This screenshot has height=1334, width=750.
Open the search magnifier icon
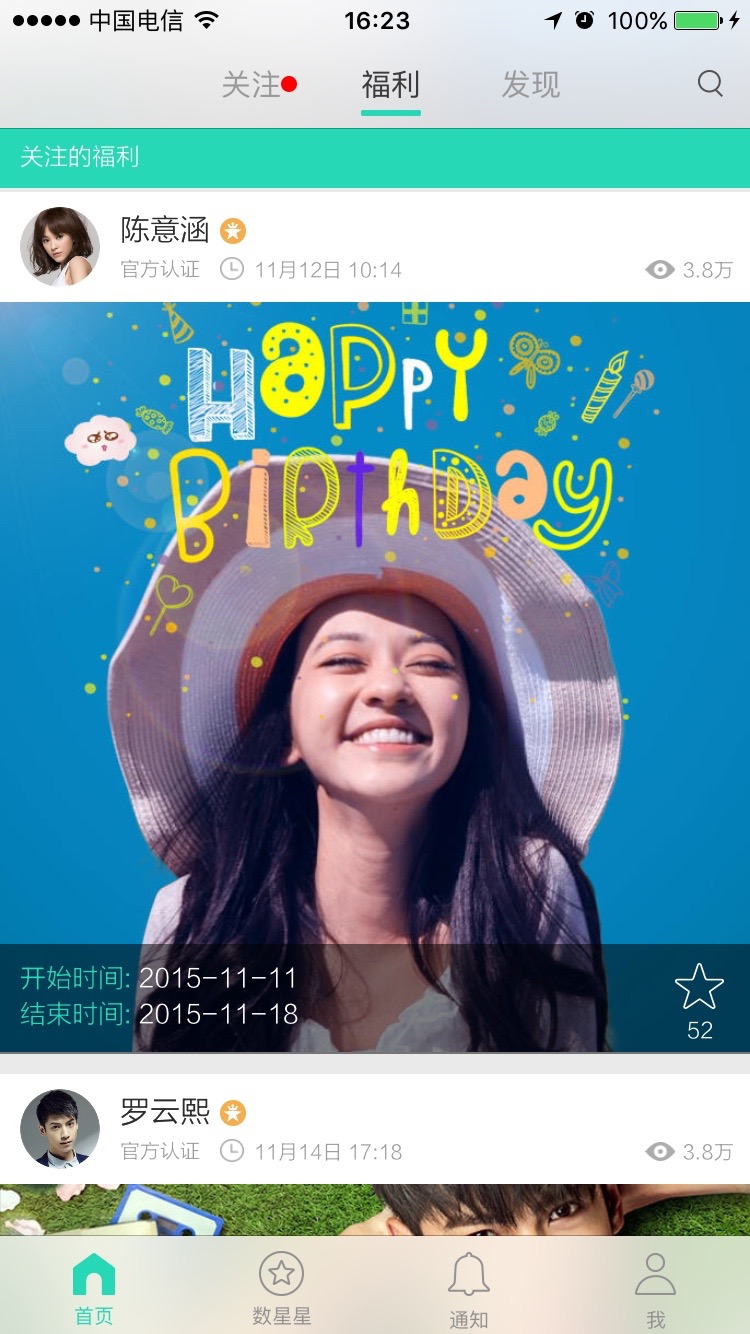coord(710,84)
